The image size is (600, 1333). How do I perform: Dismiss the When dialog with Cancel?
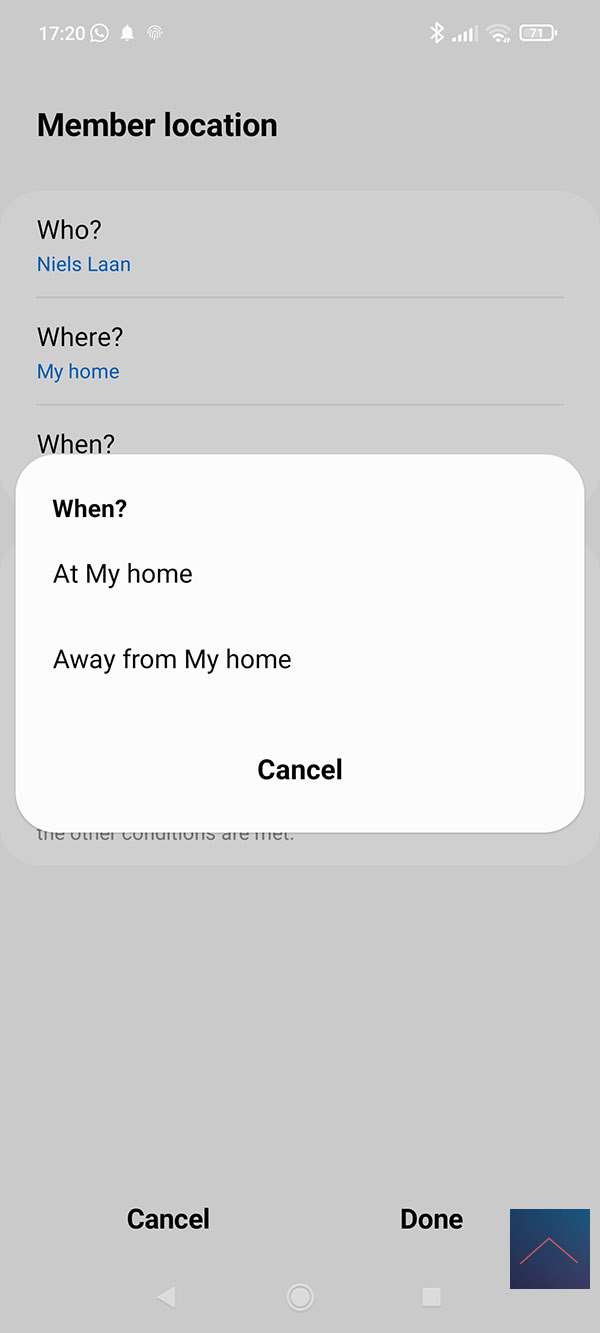[x=300, y=770]
